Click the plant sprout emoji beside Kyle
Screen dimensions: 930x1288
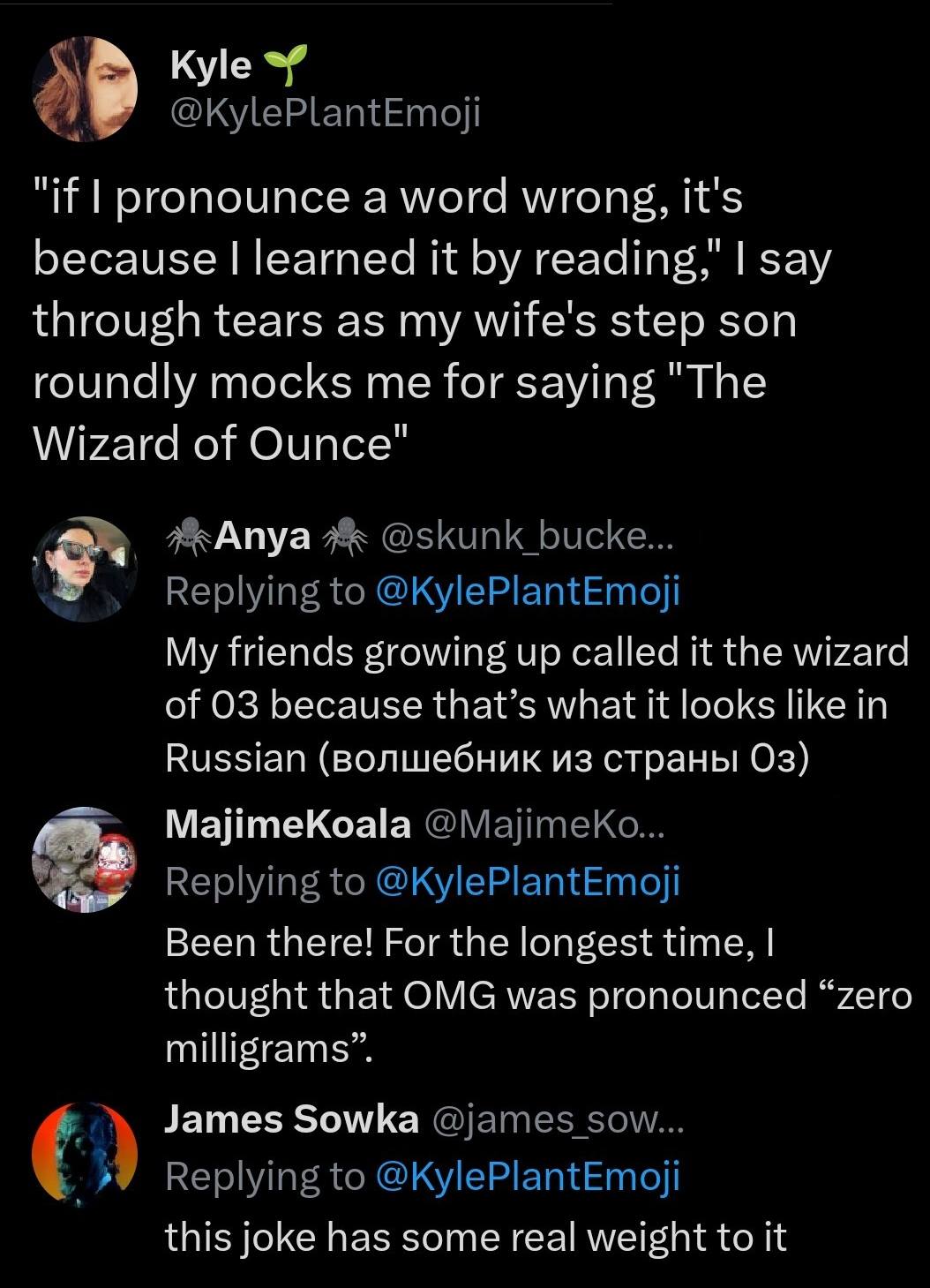pos(285,60)
